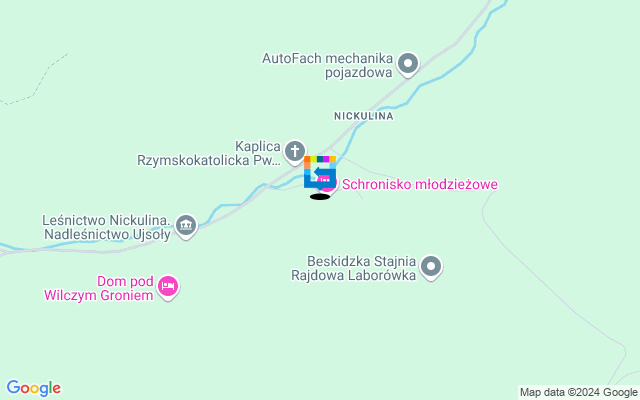Select the Kaplica Rzymskokatolicka church marker
Screen dimensions: 640x400
coord(295,152)
